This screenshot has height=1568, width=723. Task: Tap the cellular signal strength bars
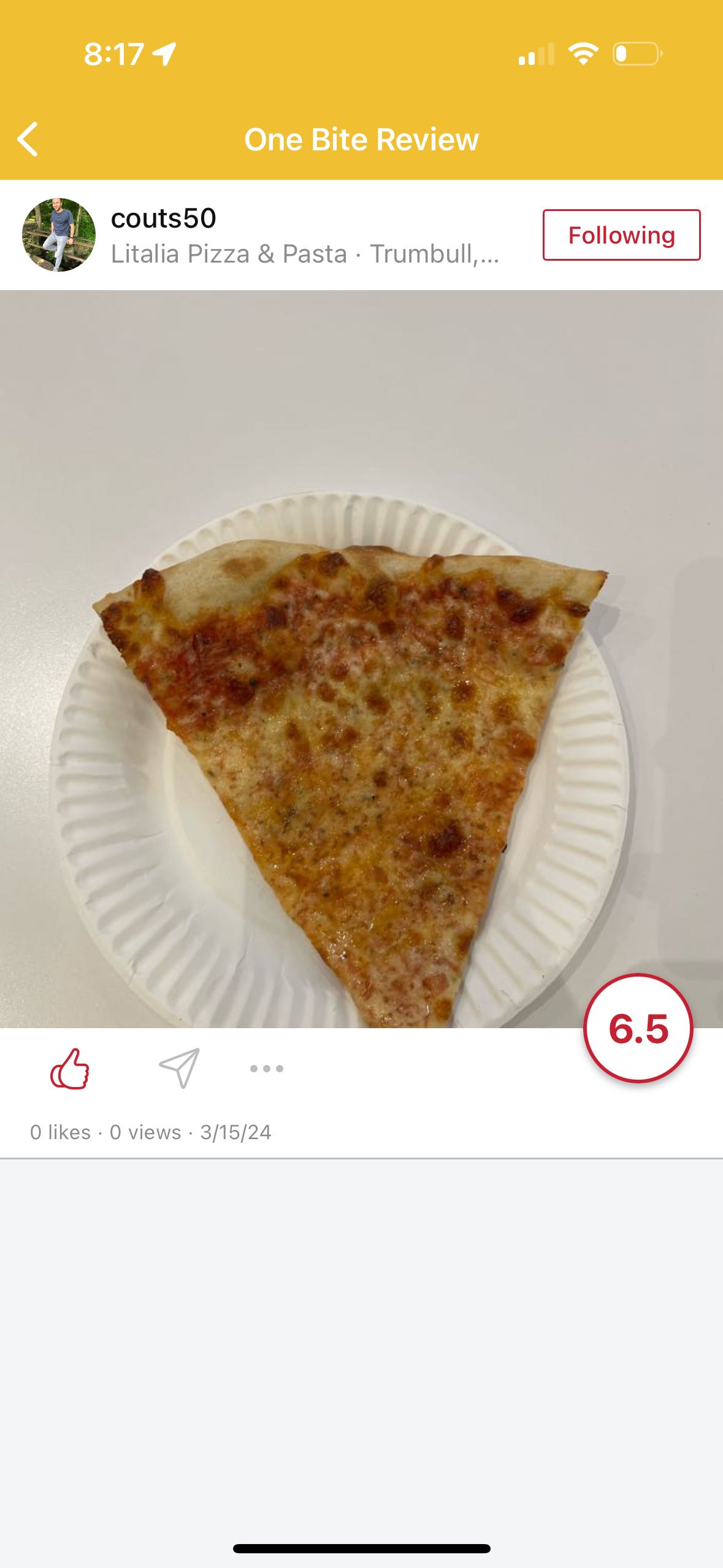click(x=536, y=54)
